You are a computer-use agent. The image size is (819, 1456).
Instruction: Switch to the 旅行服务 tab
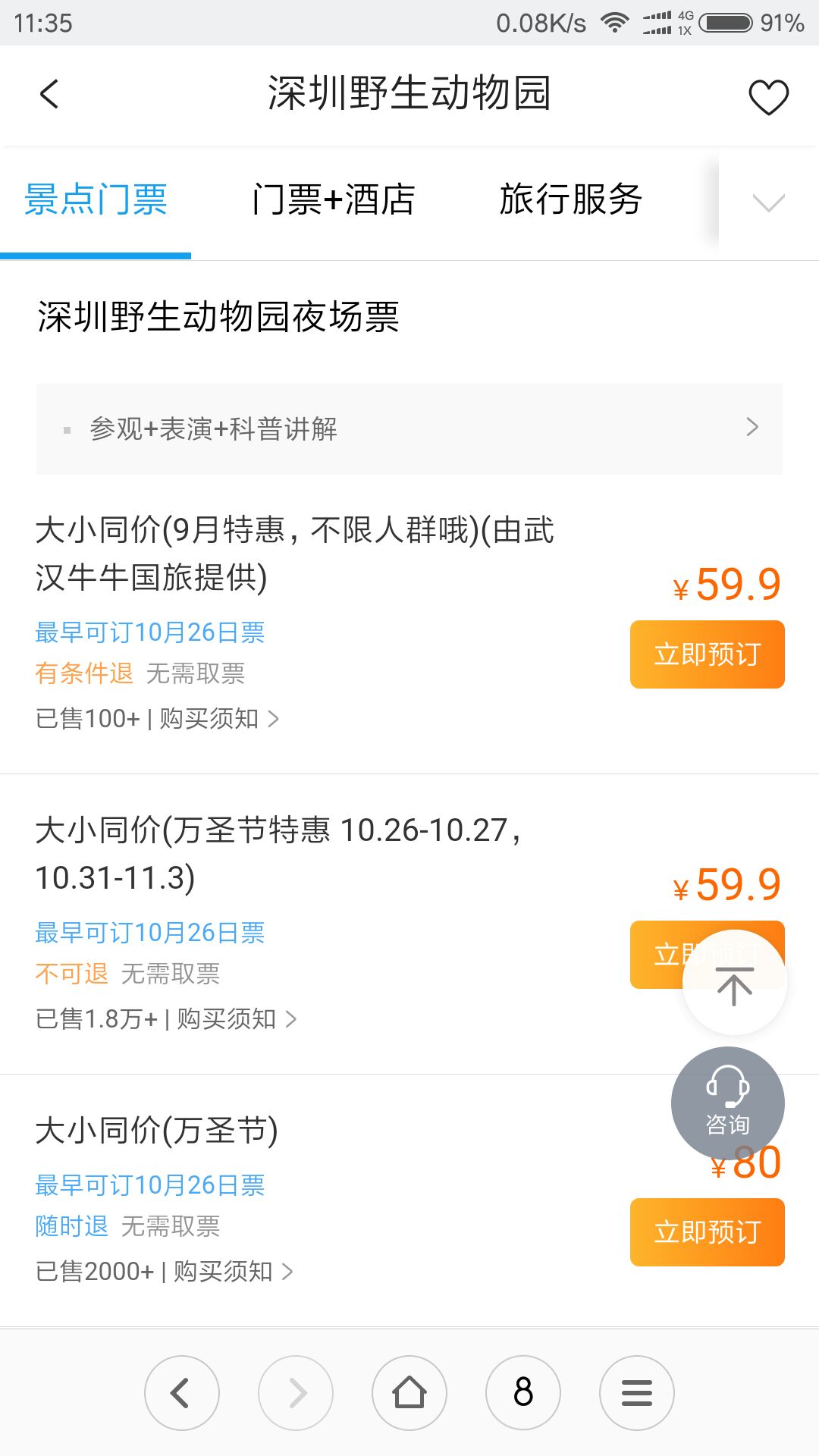click(571, 200)
